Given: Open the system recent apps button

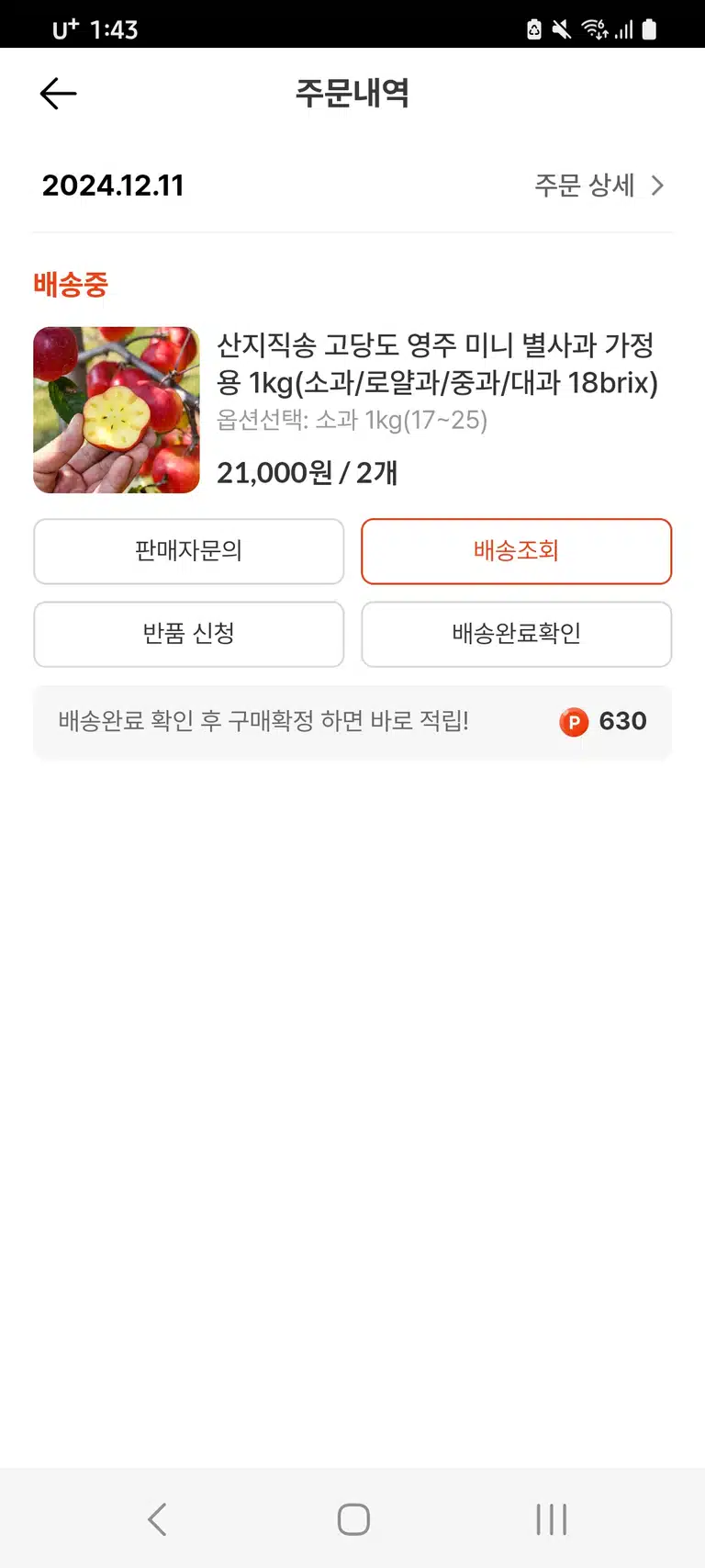Looking at the screenshot, I should 552,1519.
